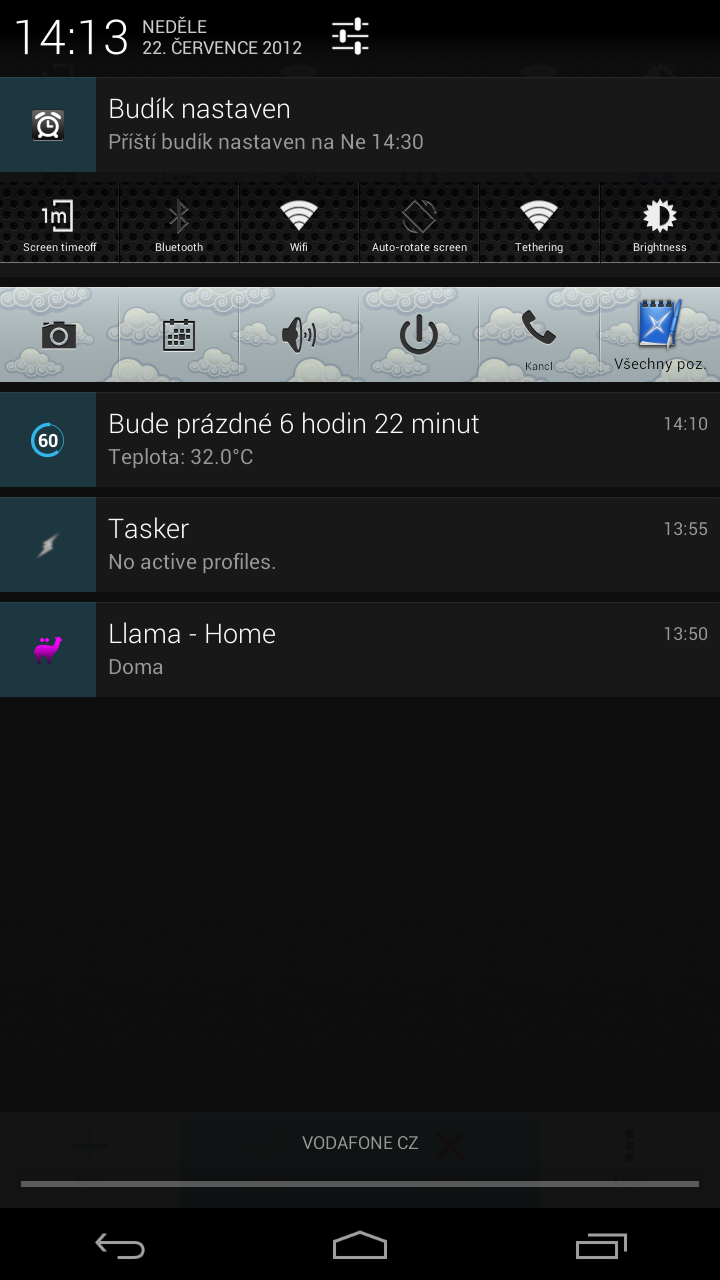720x1280 pixels.
Task: Open Tasker notification
Action: [360, 545]
